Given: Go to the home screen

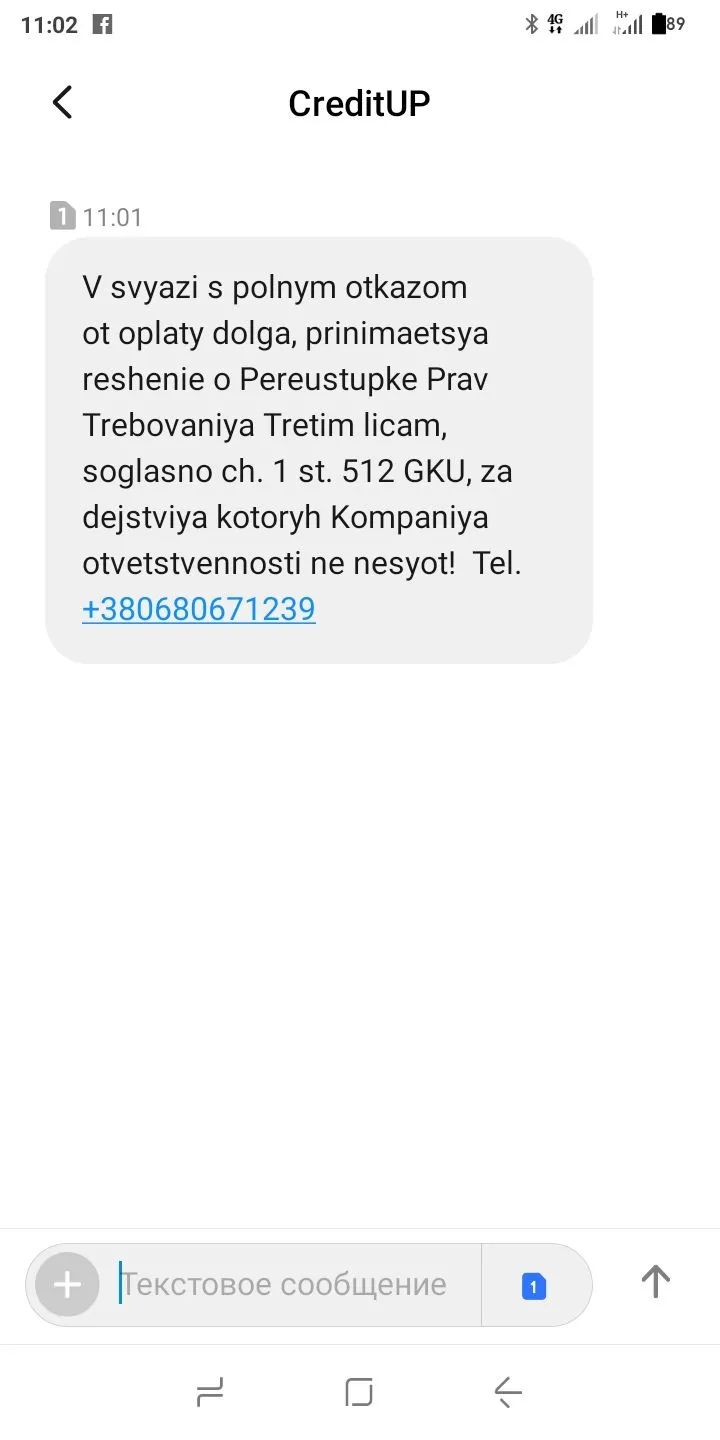Looking at the screenshot, I should pyautogui.click(x=359, y=1392).
